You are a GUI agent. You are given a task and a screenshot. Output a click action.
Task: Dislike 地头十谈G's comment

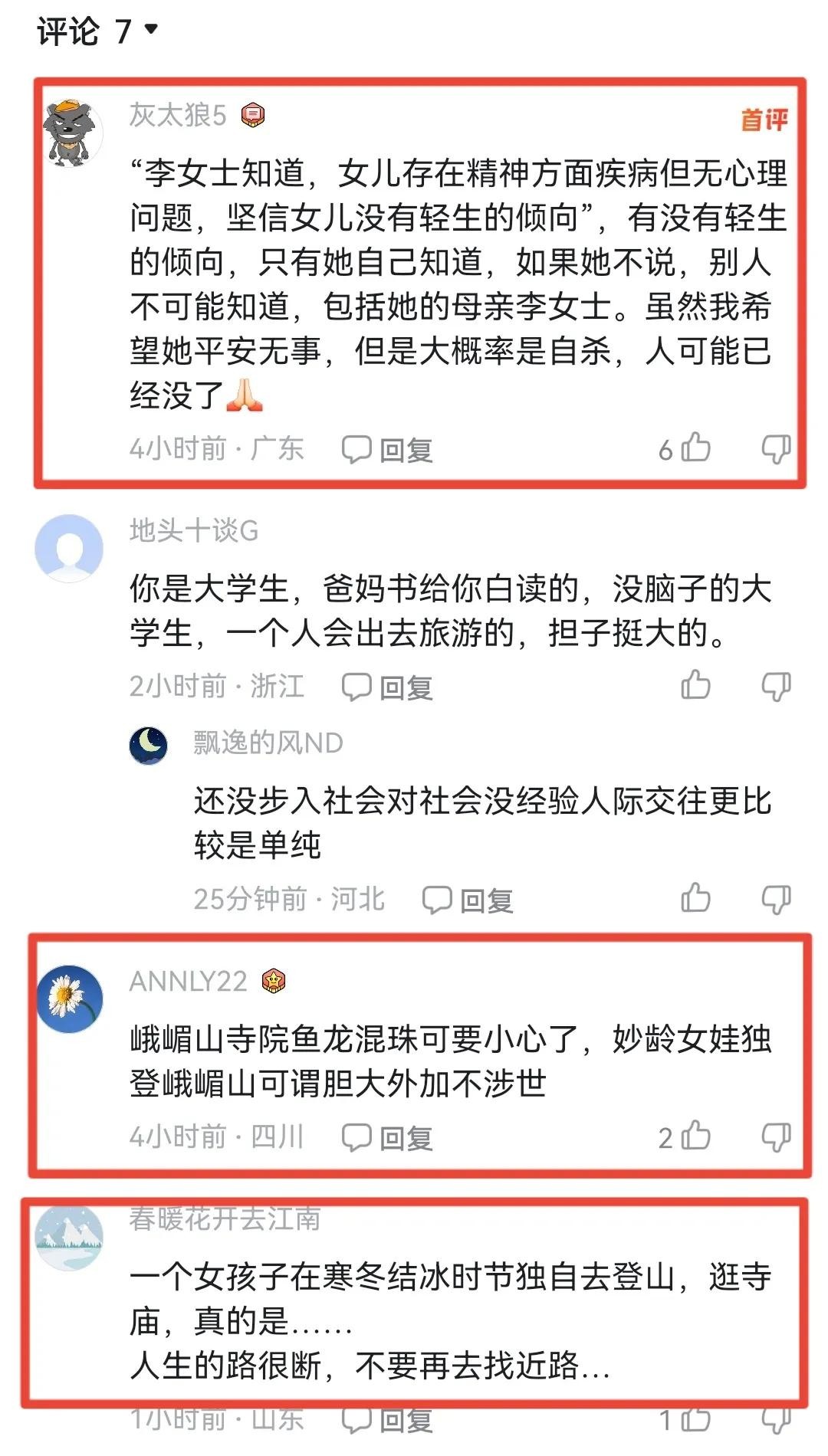point(776,685)
